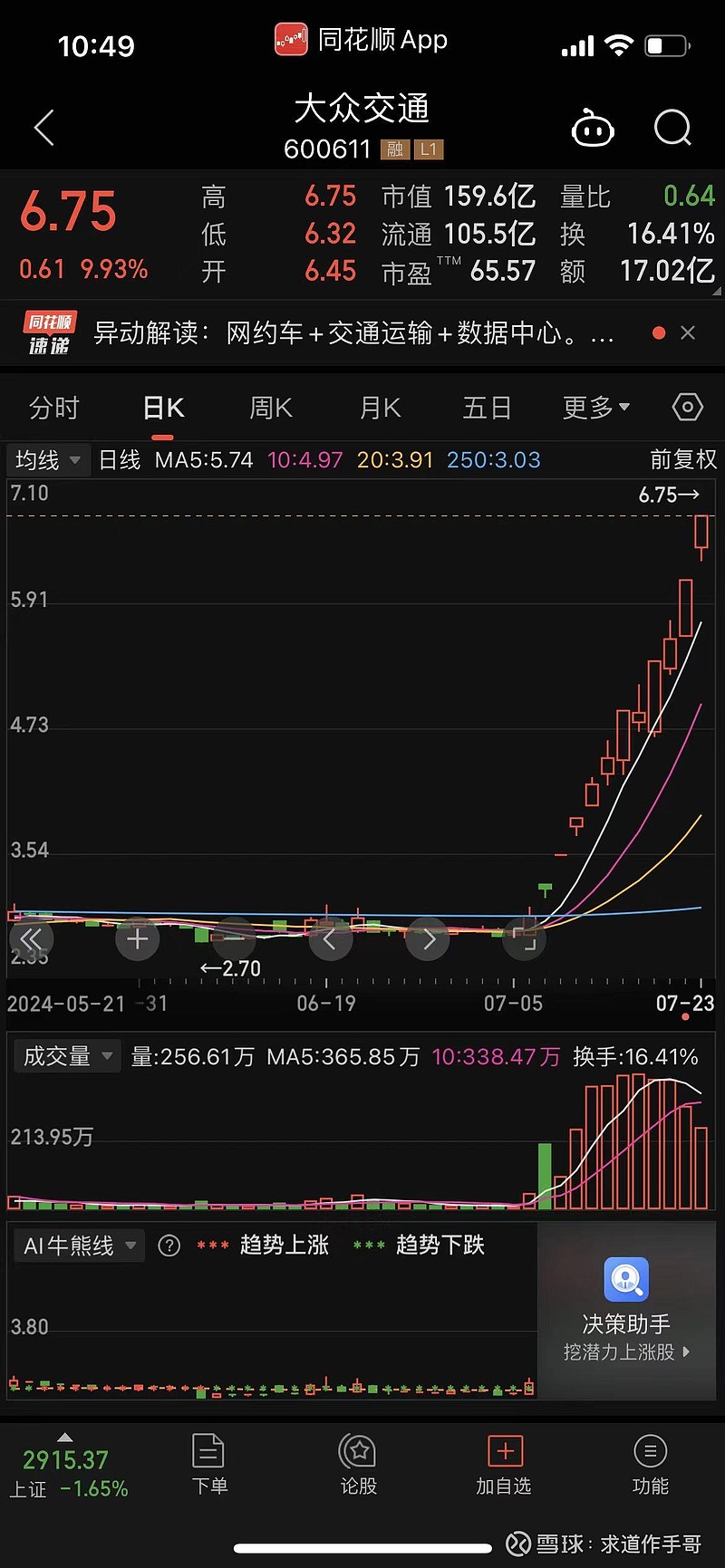The height and width of the screenshot is (1568, 725).
Task: Open the 论股 discussion section
Action: click(358, 1465)
